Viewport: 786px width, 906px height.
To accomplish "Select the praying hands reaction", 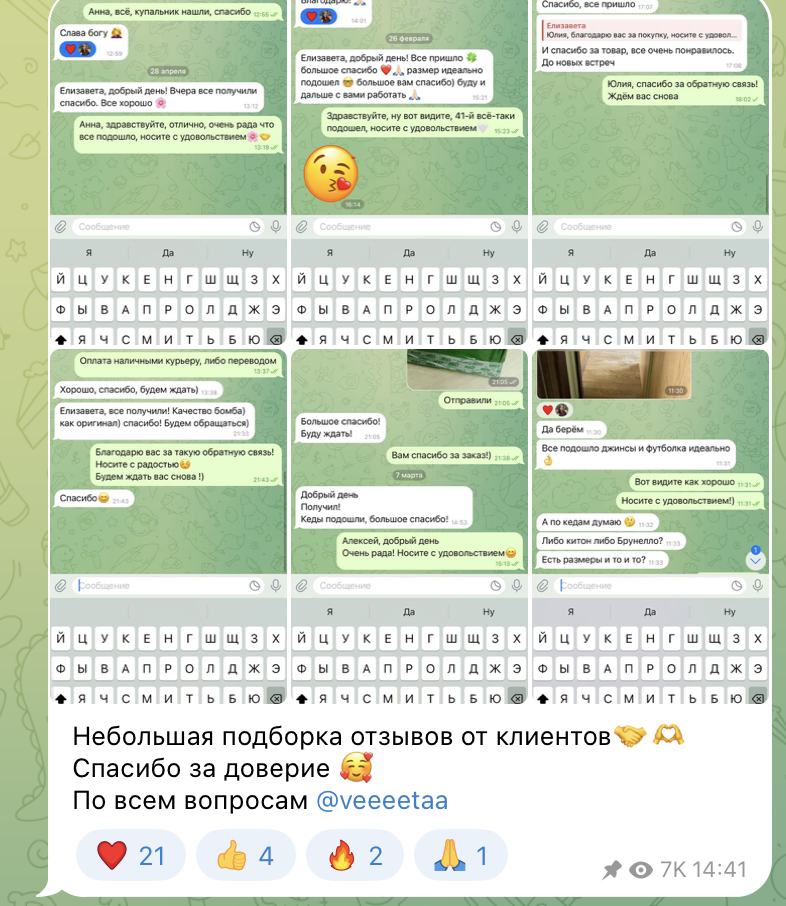I will [461, 855].
